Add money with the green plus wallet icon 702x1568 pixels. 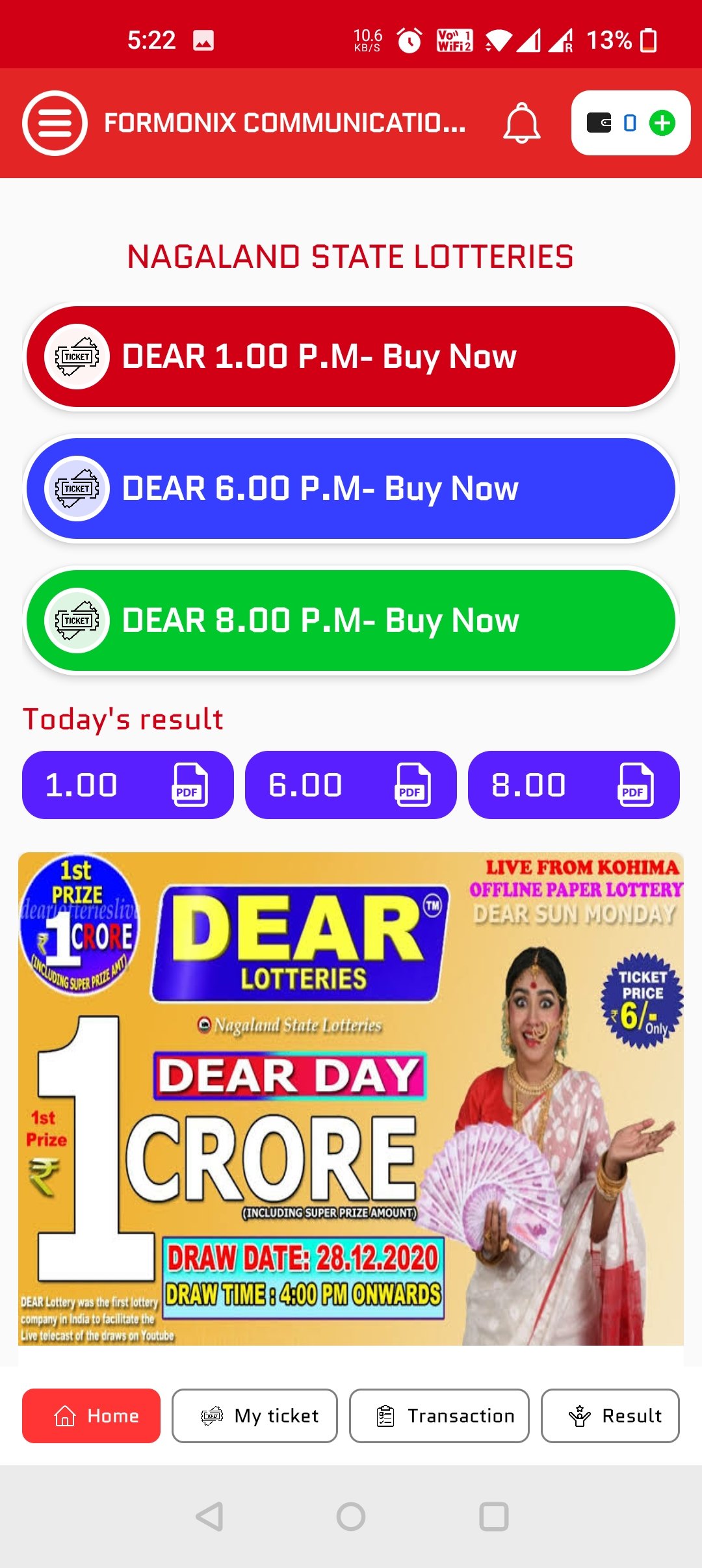662,123
